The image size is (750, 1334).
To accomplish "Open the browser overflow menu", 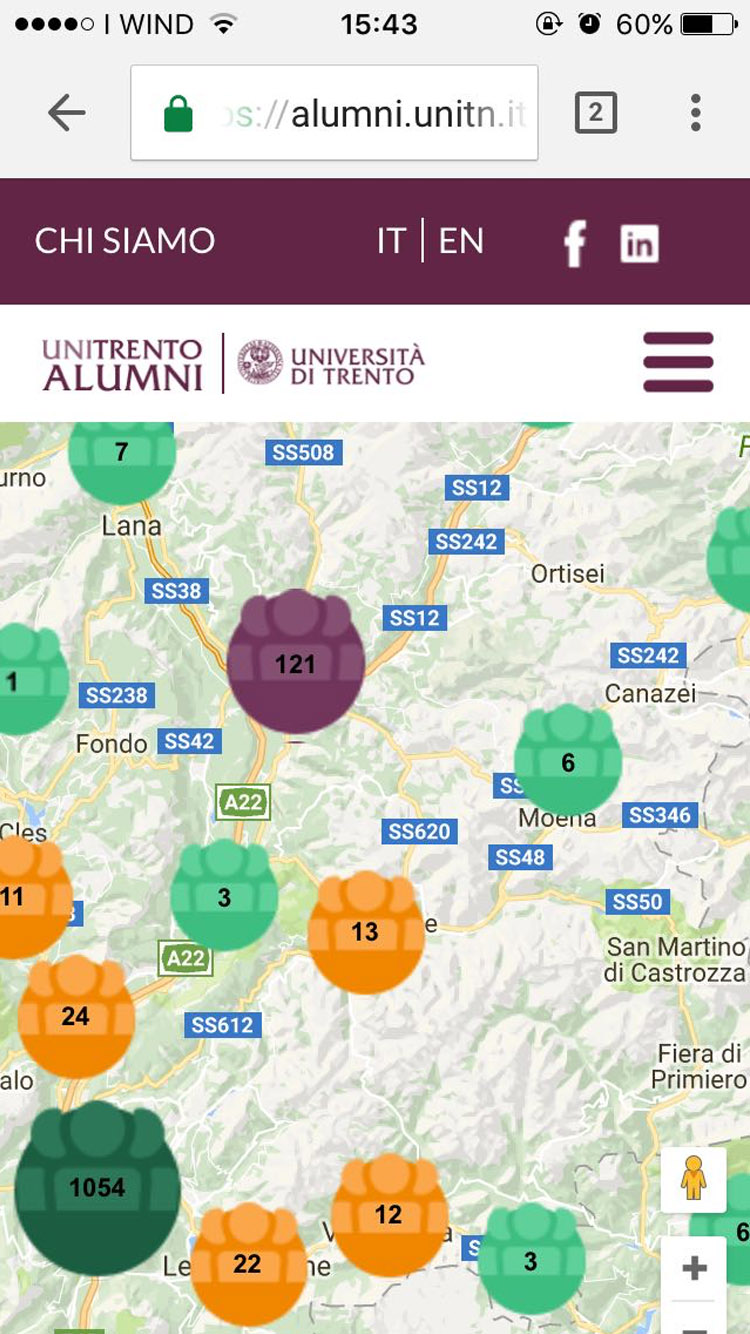I will 696,113.
